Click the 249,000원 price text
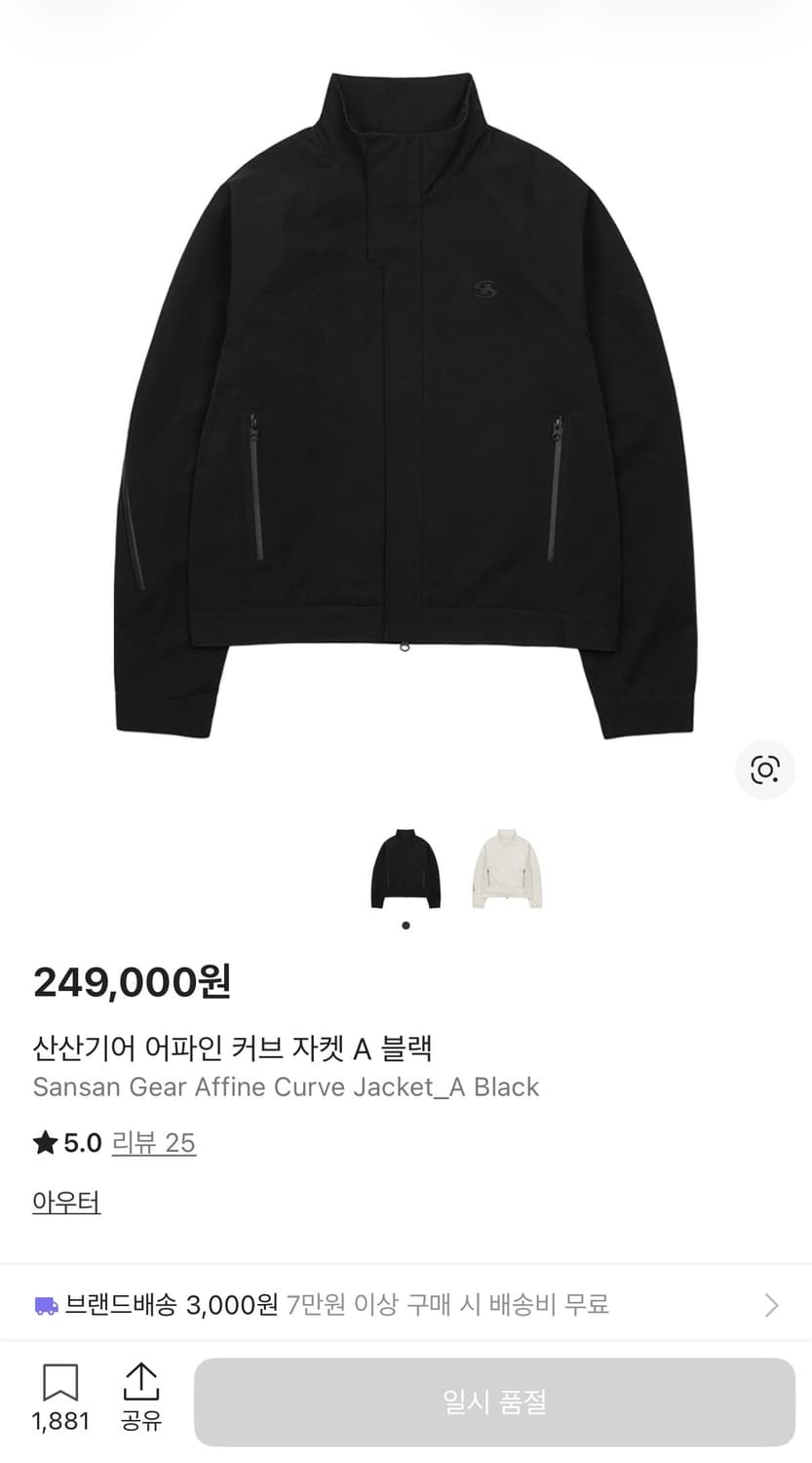The height and width of the screenshot is (1463, 812). (x=133, y=985)
